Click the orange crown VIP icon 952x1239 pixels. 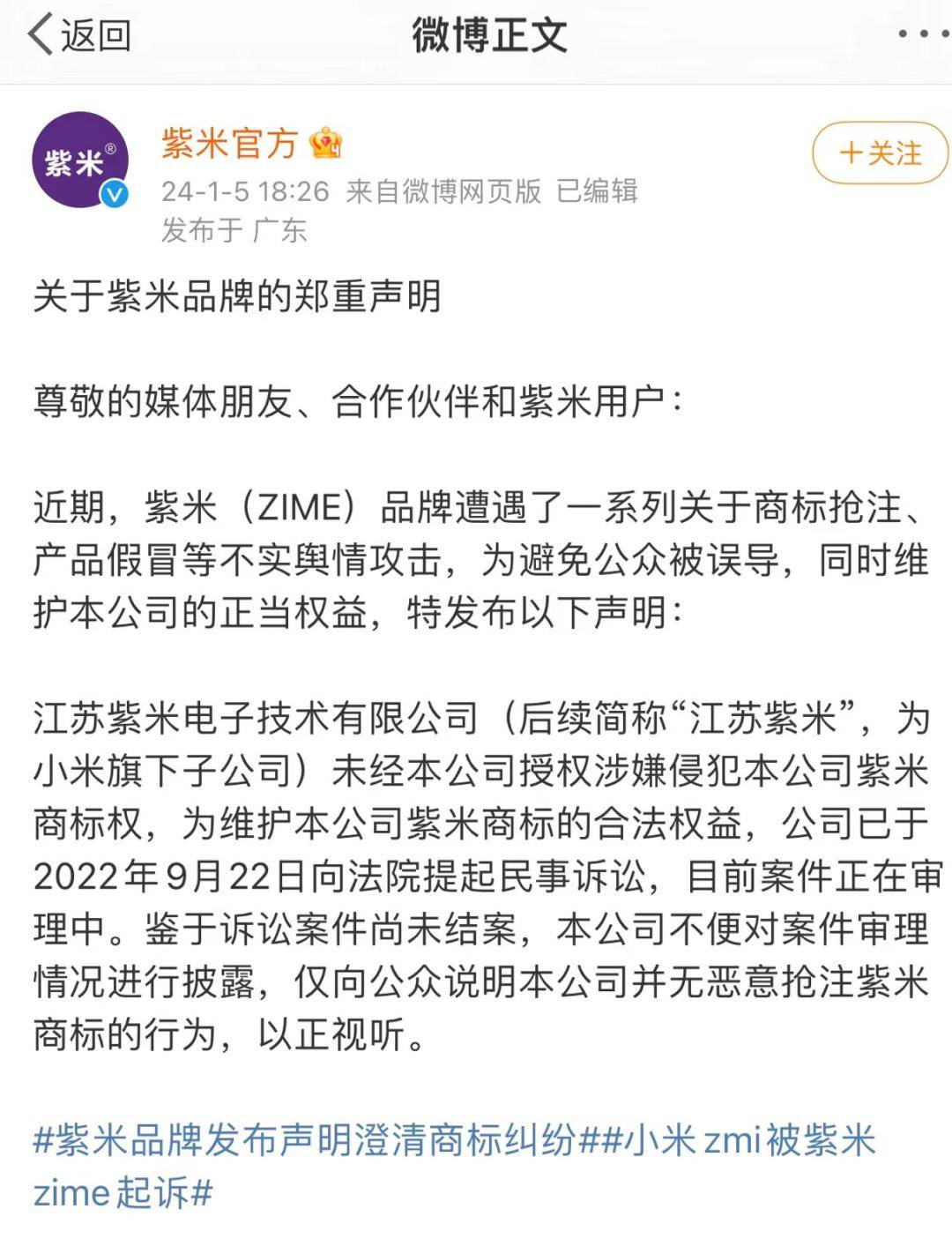click(328, 144)
